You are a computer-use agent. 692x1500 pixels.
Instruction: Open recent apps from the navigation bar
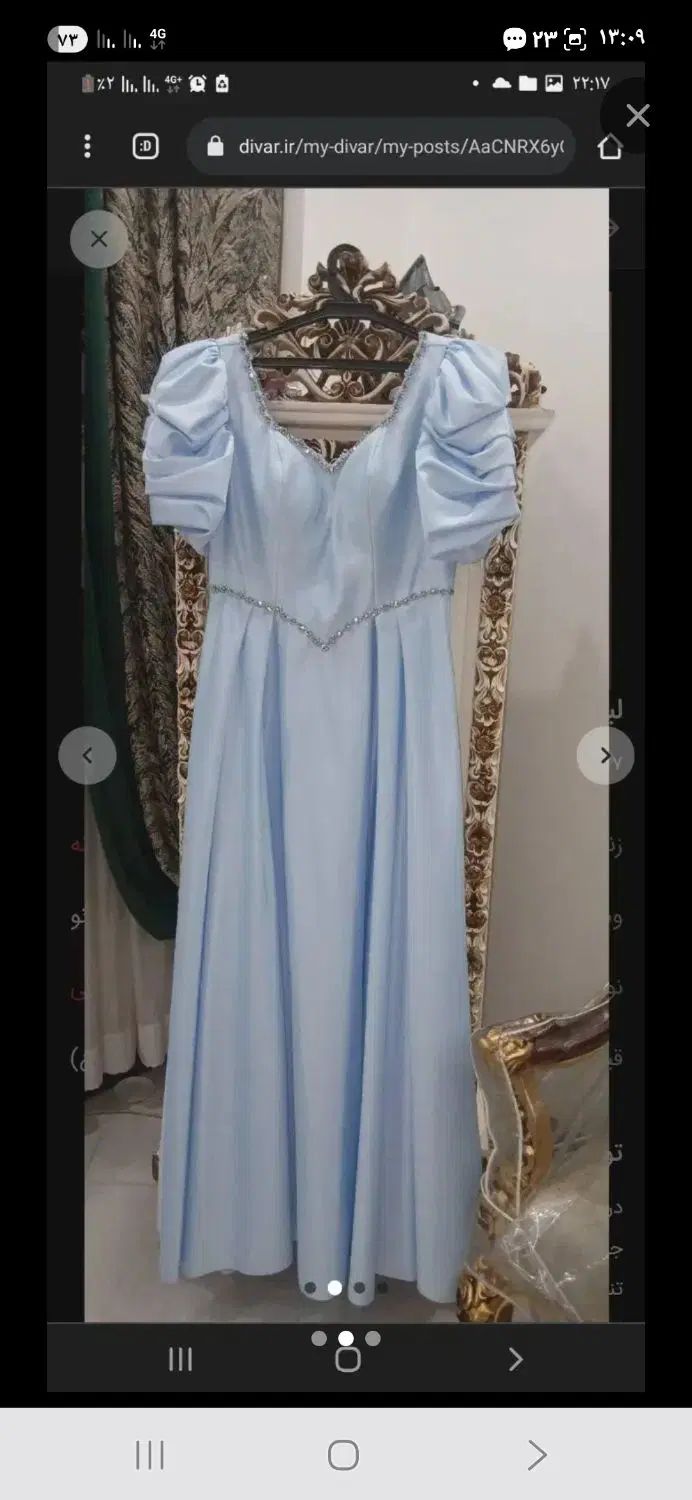[x=150, y=1454]
